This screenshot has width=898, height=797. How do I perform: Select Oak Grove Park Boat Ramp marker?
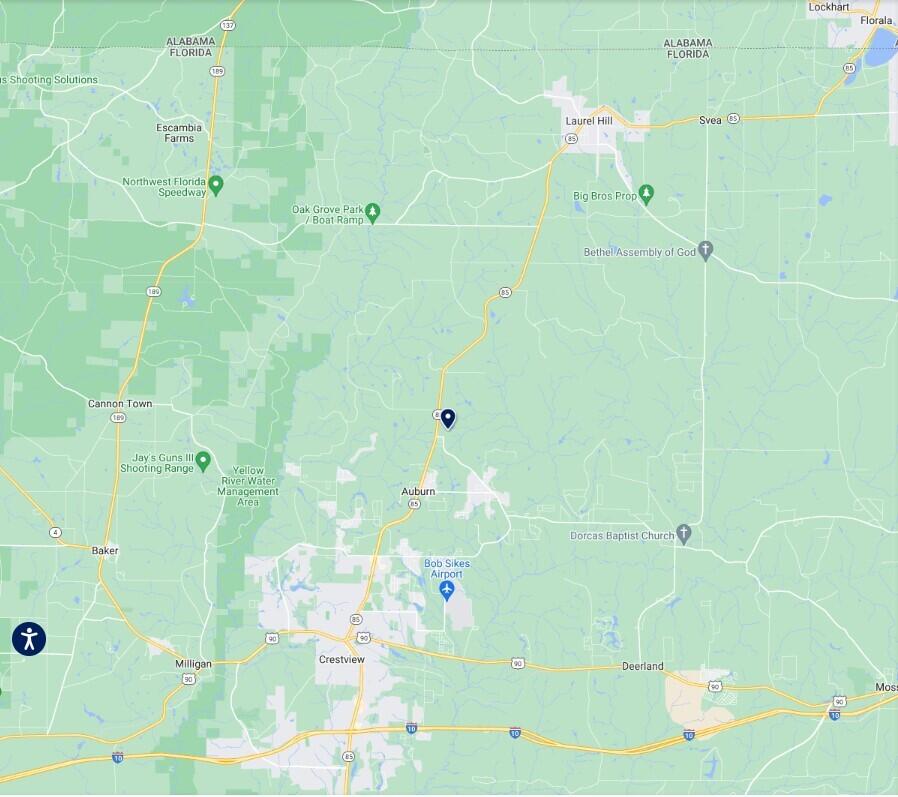pos(373,211)
